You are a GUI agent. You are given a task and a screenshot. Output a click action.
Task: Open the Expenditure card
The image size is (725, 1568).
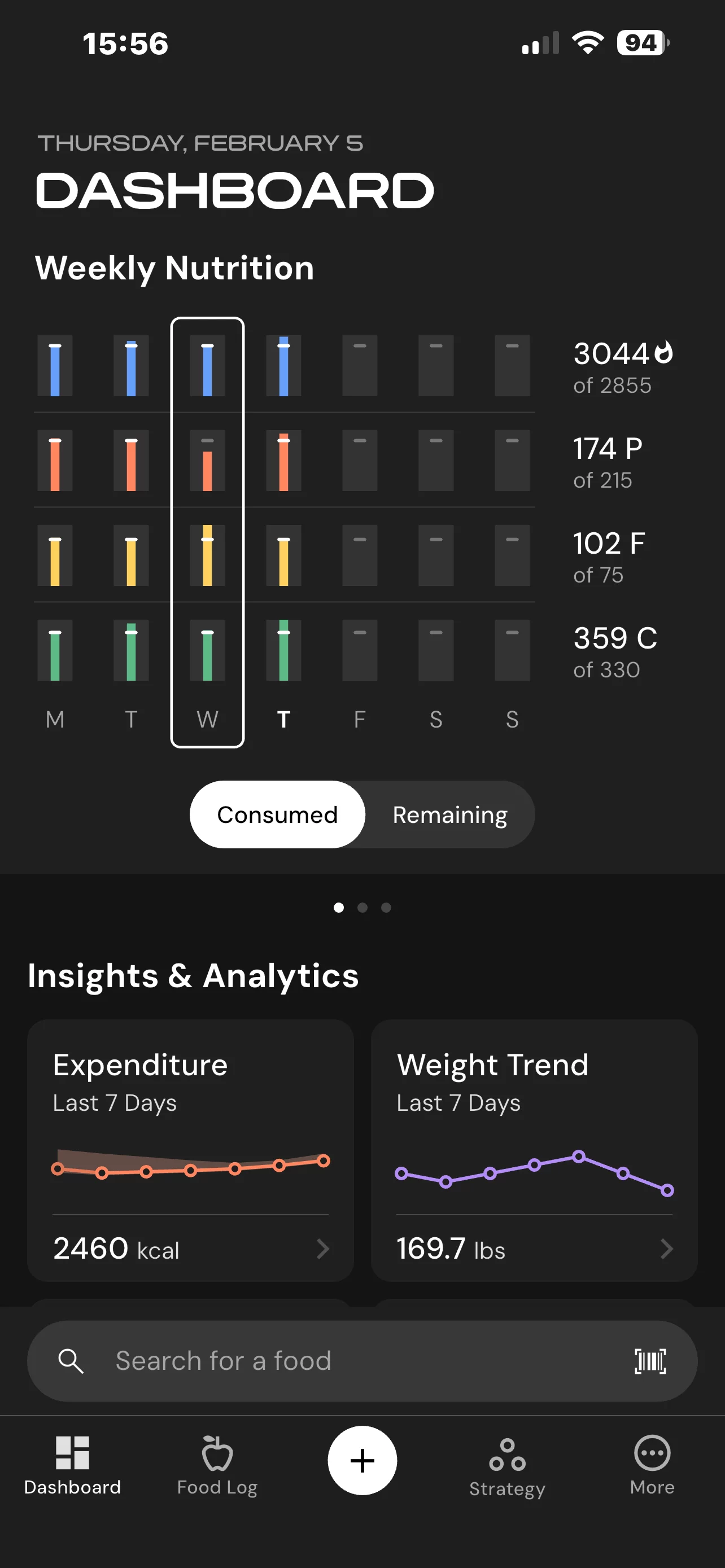[x=190, y=1149]
